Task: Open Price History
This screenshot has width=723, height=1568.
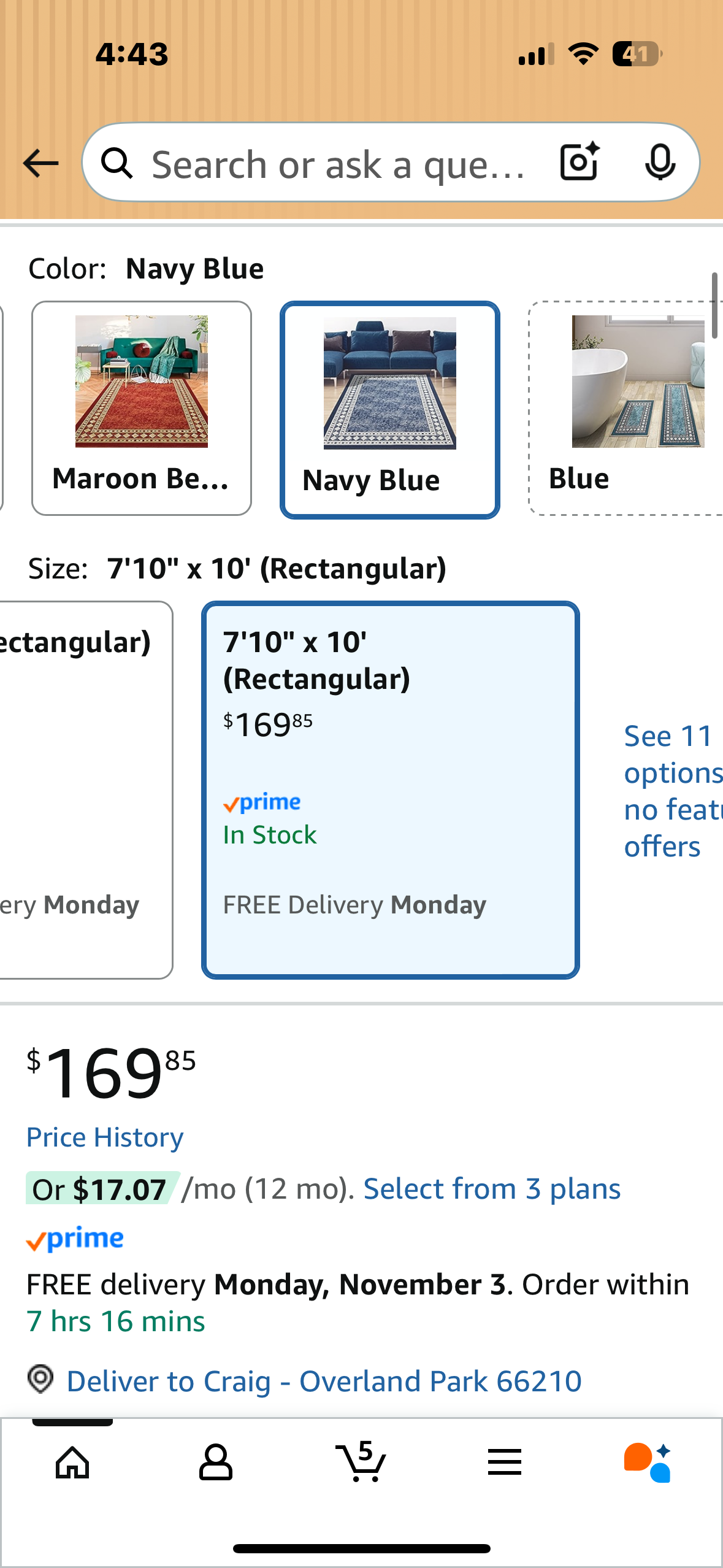Action: [x=105, y=1137]
